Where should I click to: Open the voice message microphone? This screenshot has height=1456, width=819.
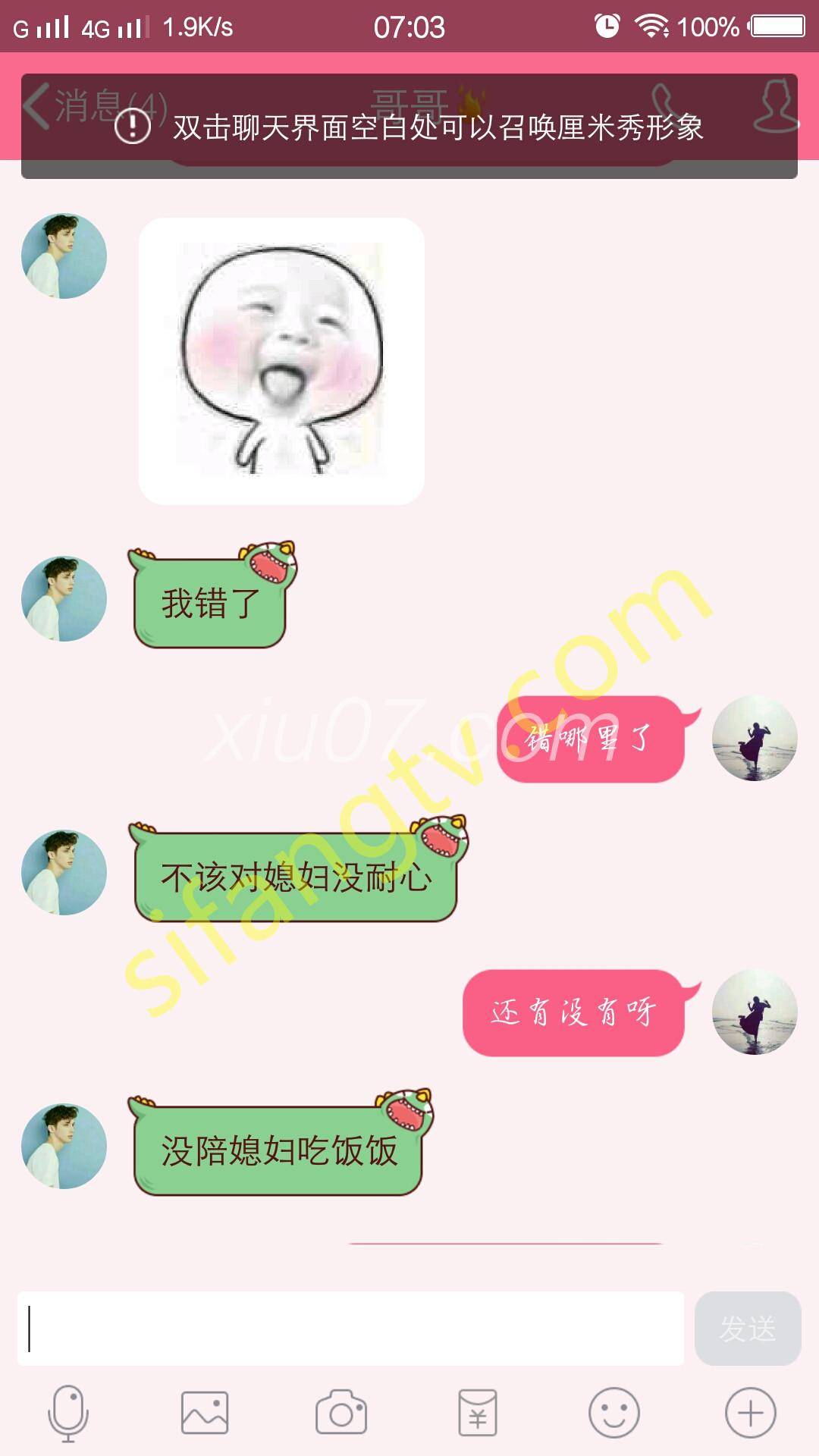[68, 1414]
